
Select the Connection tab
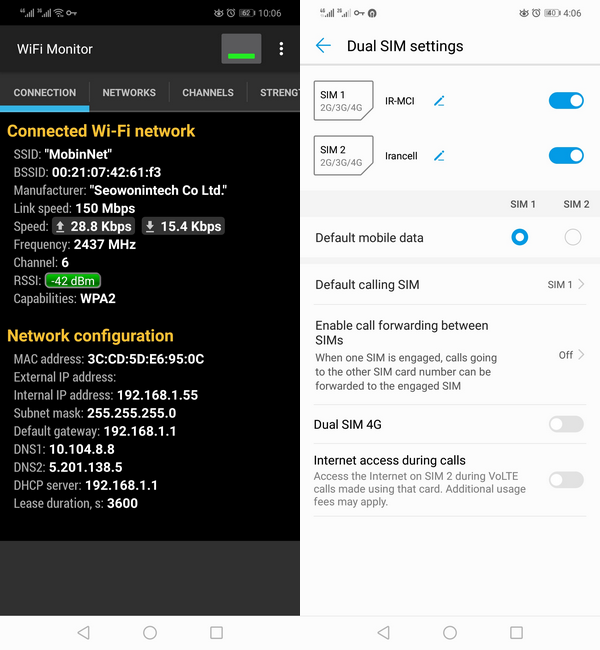(45, 92)
